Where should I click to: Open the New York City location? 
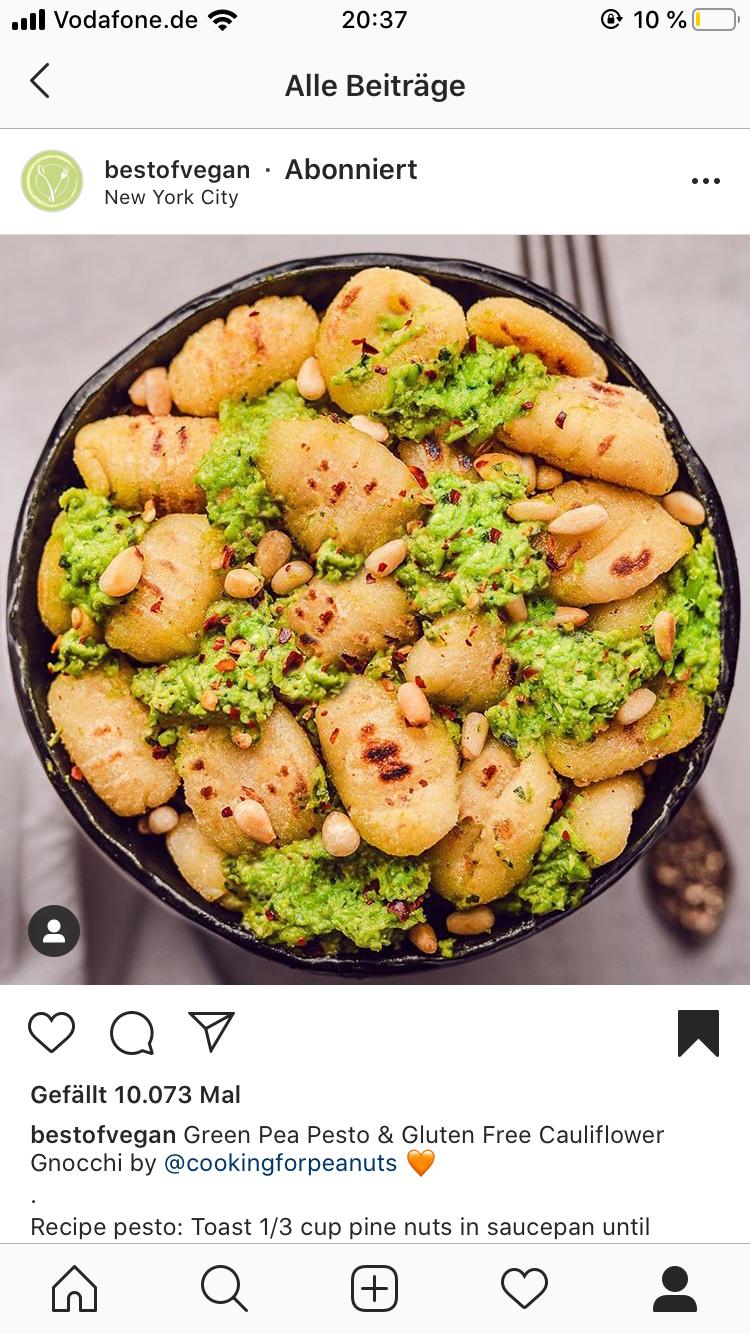[171, 198]
